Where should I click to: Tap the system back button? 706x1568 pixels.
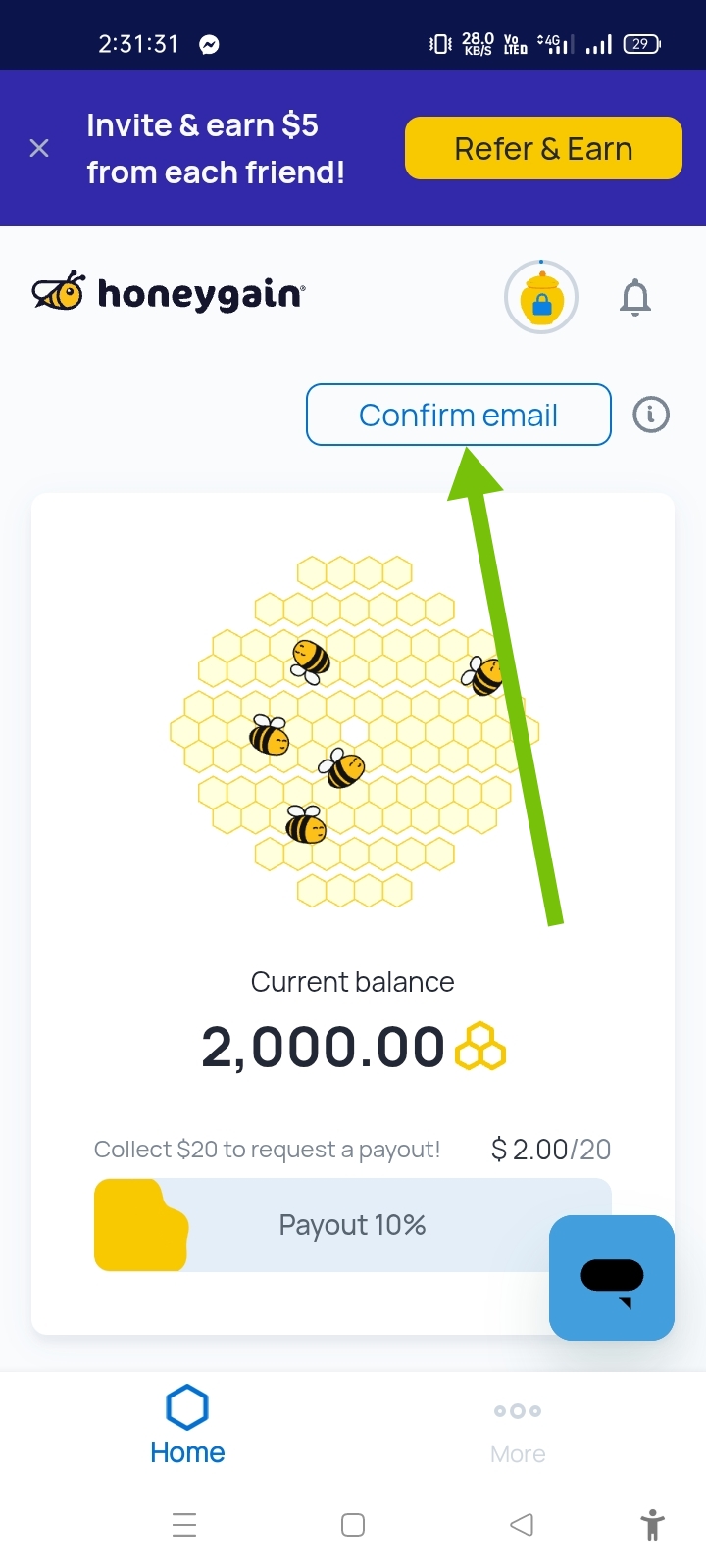pos(522,1524)
